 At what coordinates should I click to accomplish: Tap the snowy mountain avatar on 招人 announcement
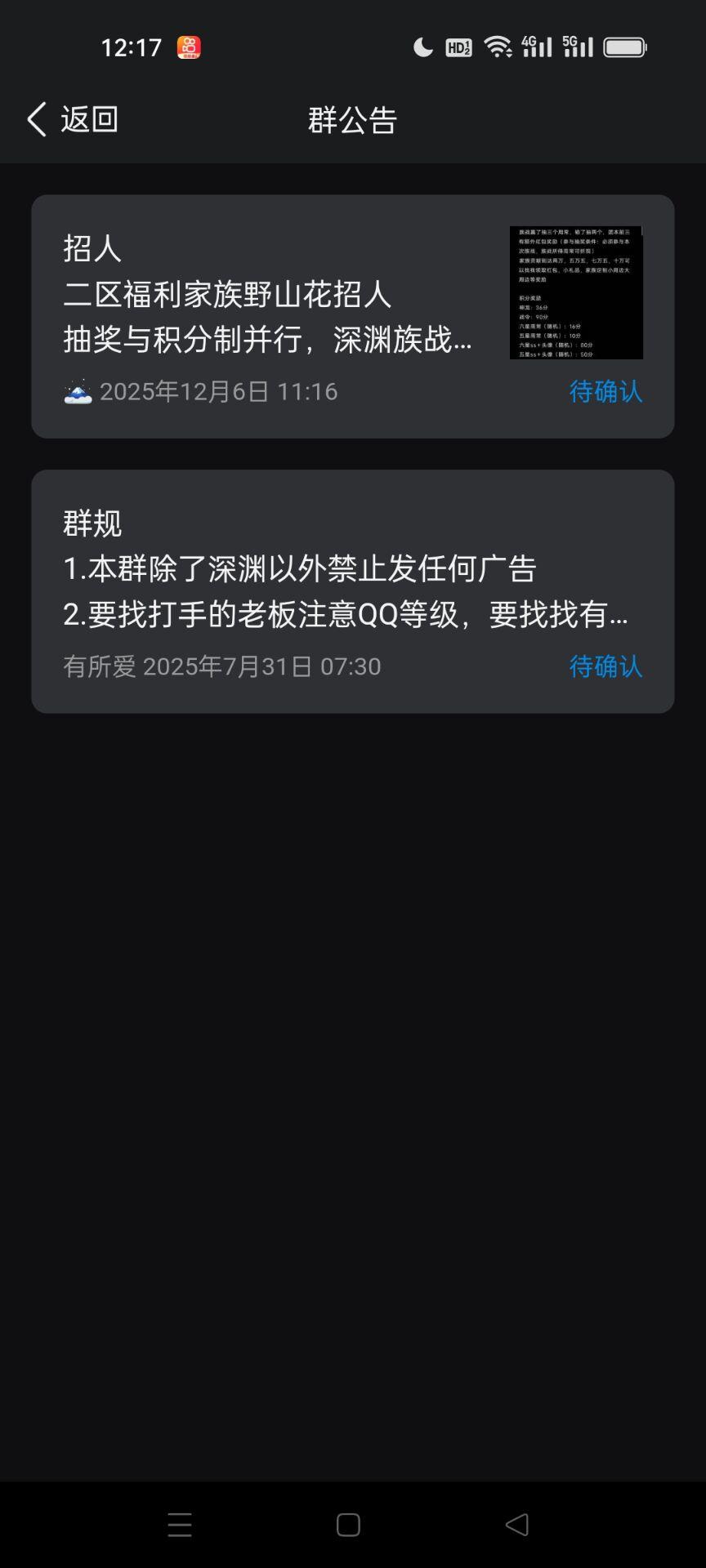pyautogui.click(x=75, y=392)
